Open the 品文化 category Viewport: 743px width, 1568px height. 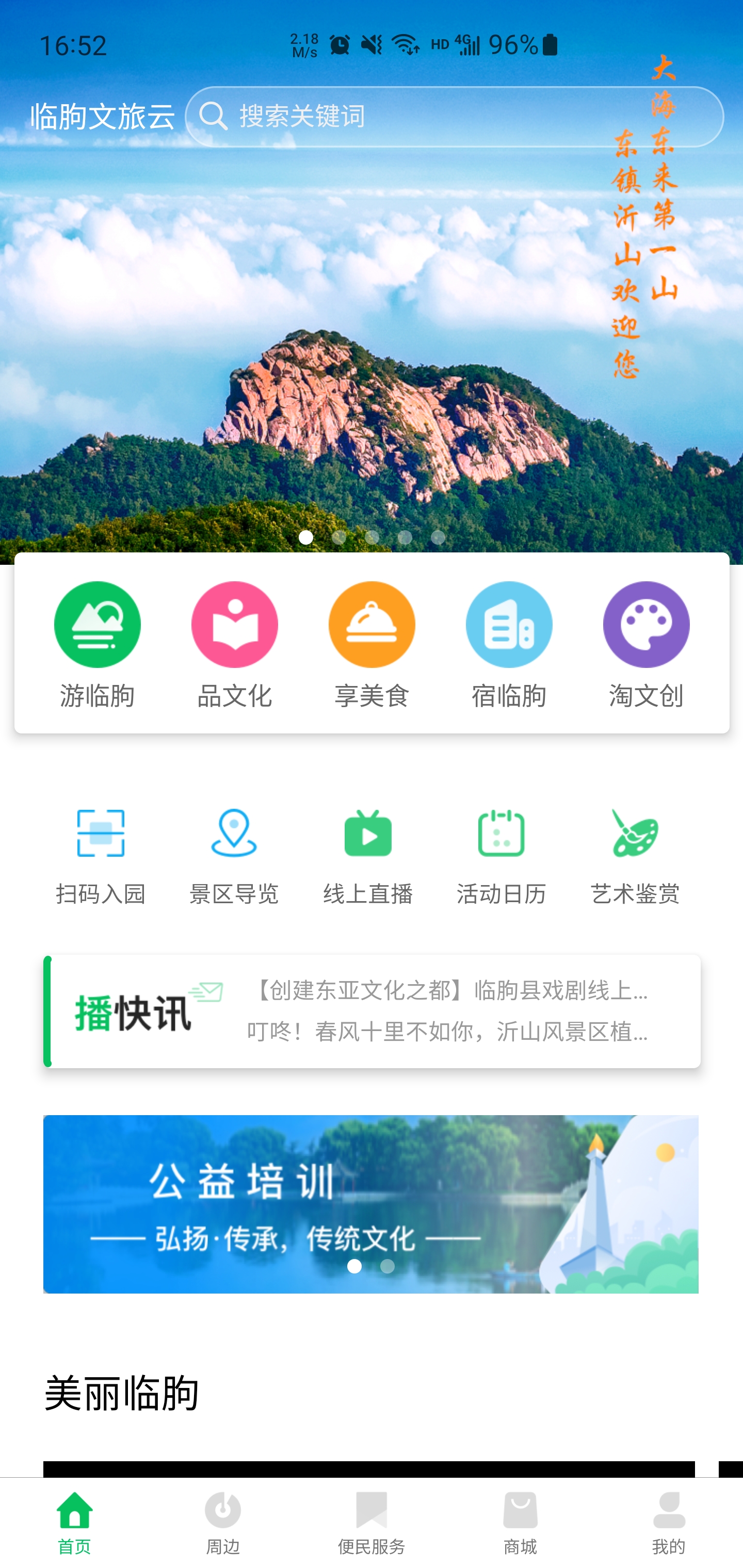coord(234,643)
